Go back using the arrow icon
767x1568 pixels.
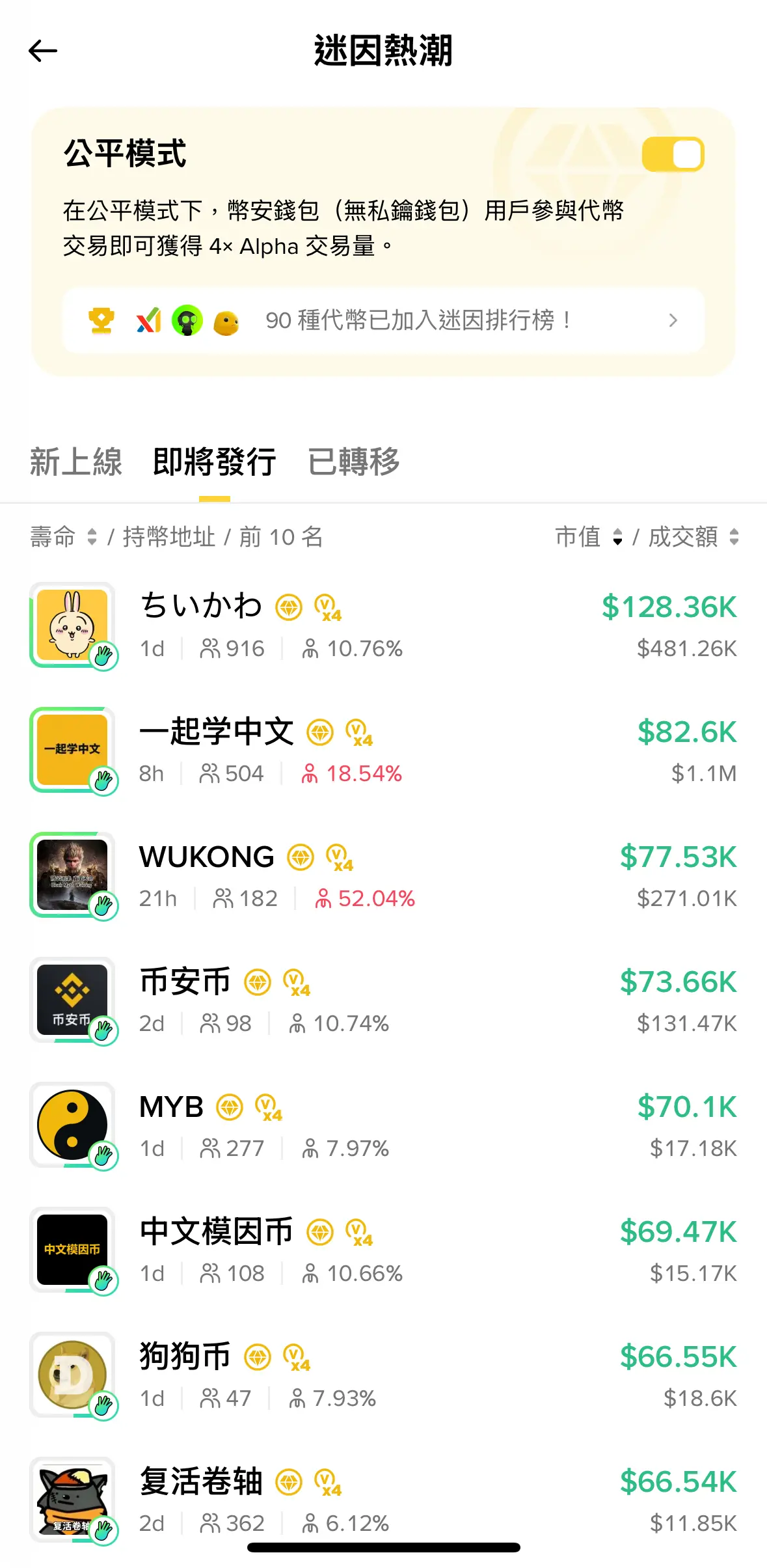point(43,51)
